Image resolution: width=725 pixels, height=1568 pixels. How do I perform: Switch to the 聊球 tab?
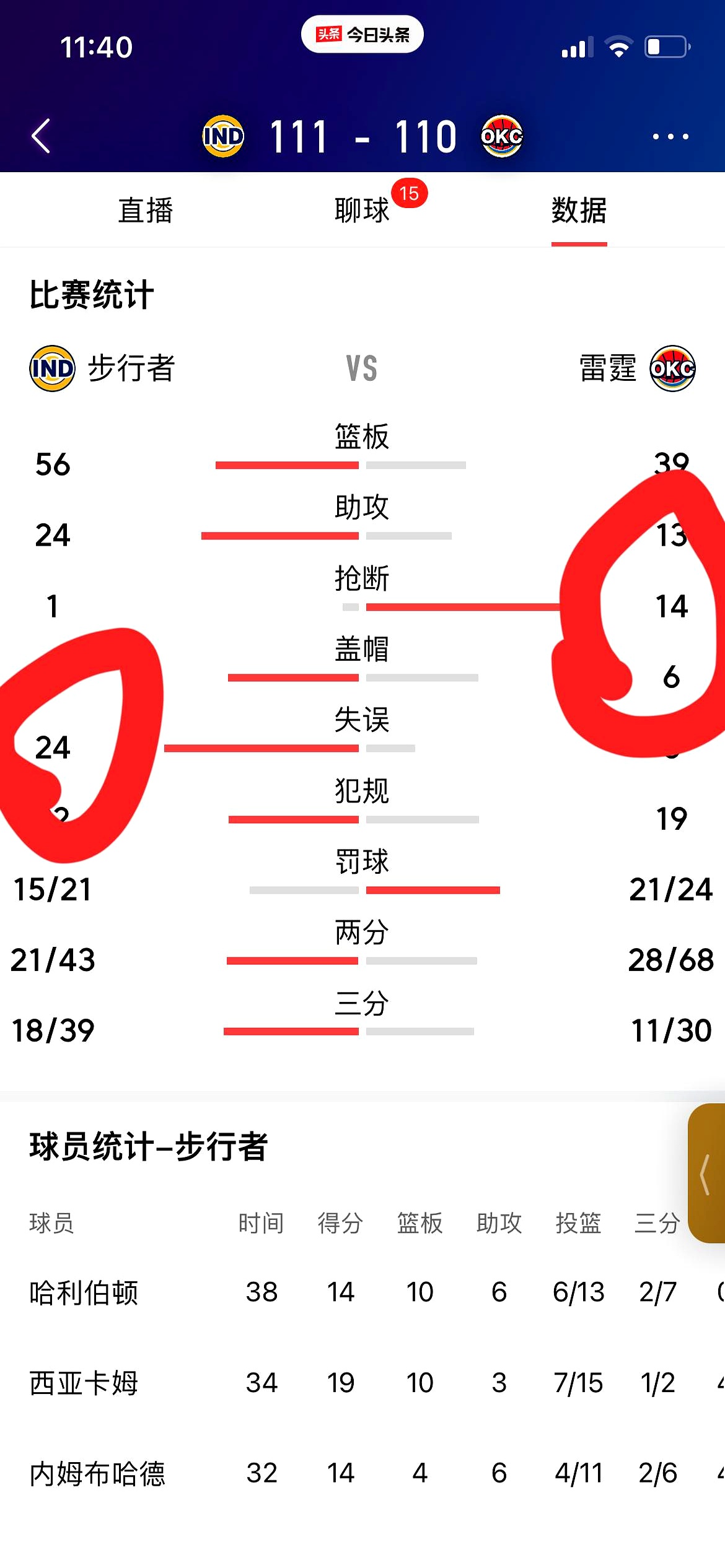[362, 211]
